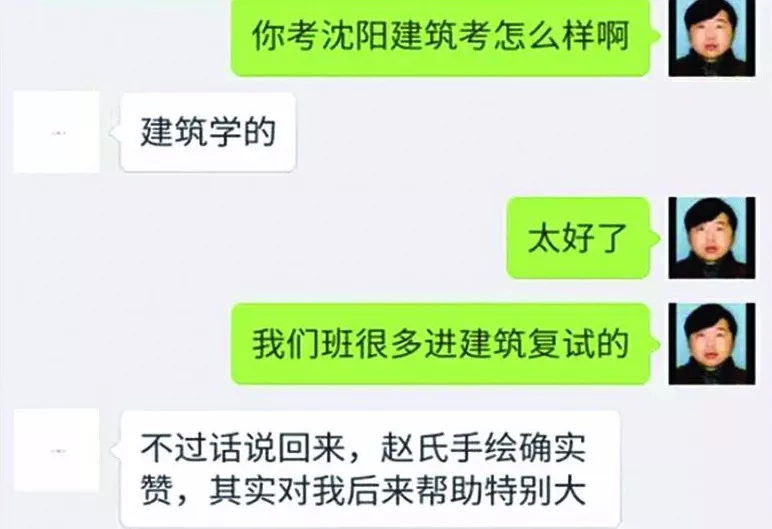
Task: Tap the avatar beside the 太好了 message
Action: click(x=712, y=238)
